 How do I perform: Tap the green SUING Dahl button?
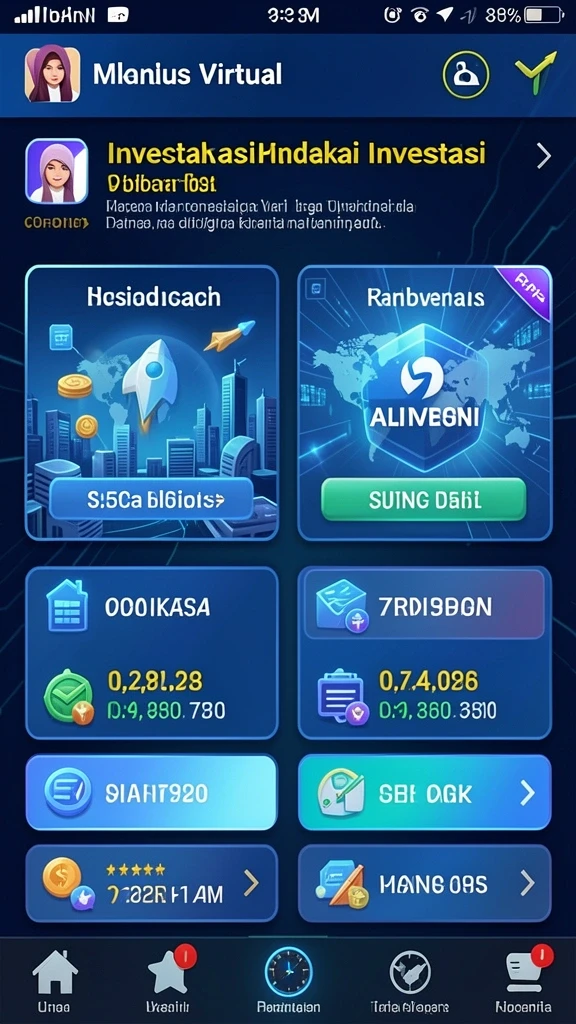424,500
